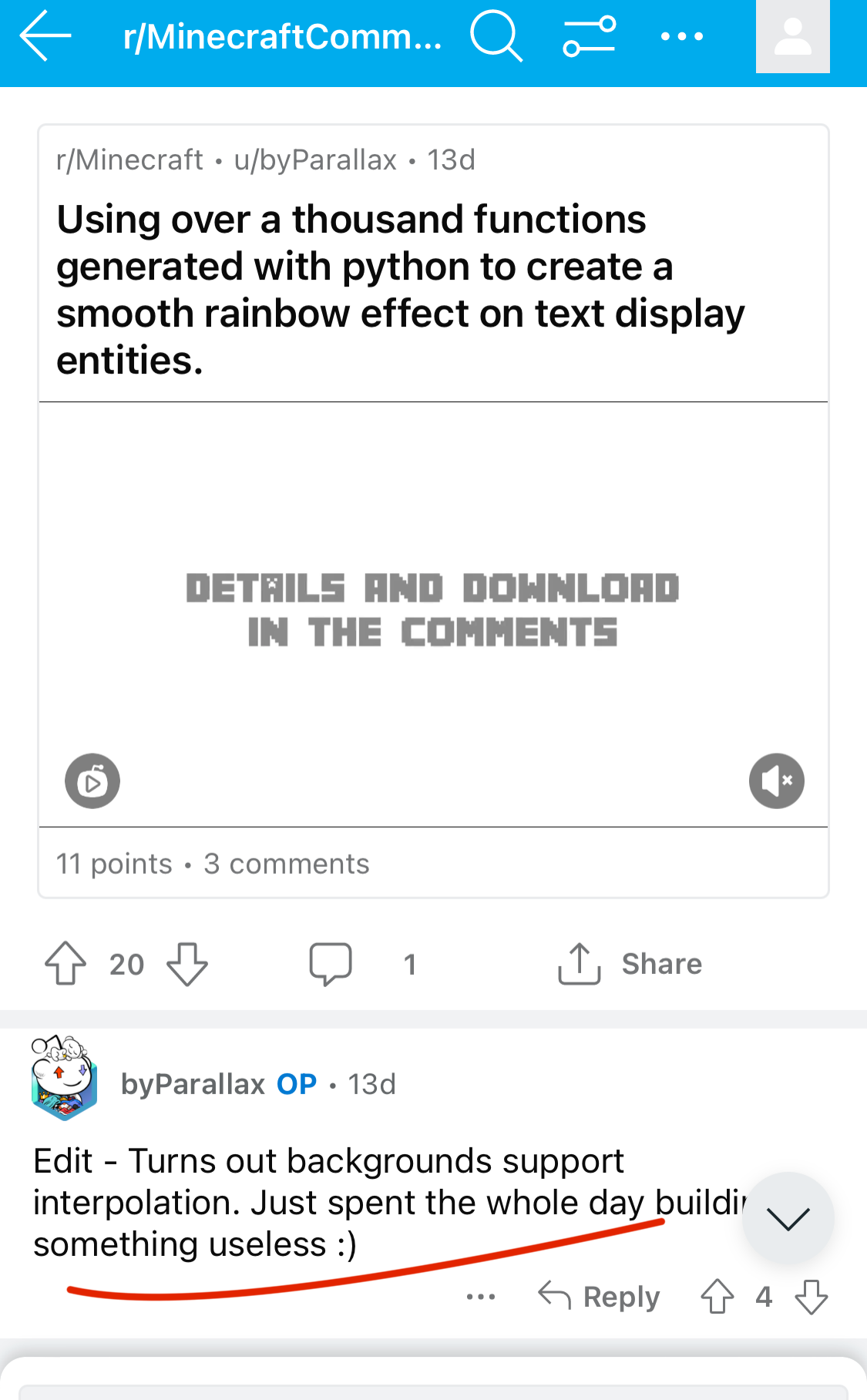This screenshot has width=867, height=1400.
Task: Upvote the post with 20 points
Action: (66, 964)
